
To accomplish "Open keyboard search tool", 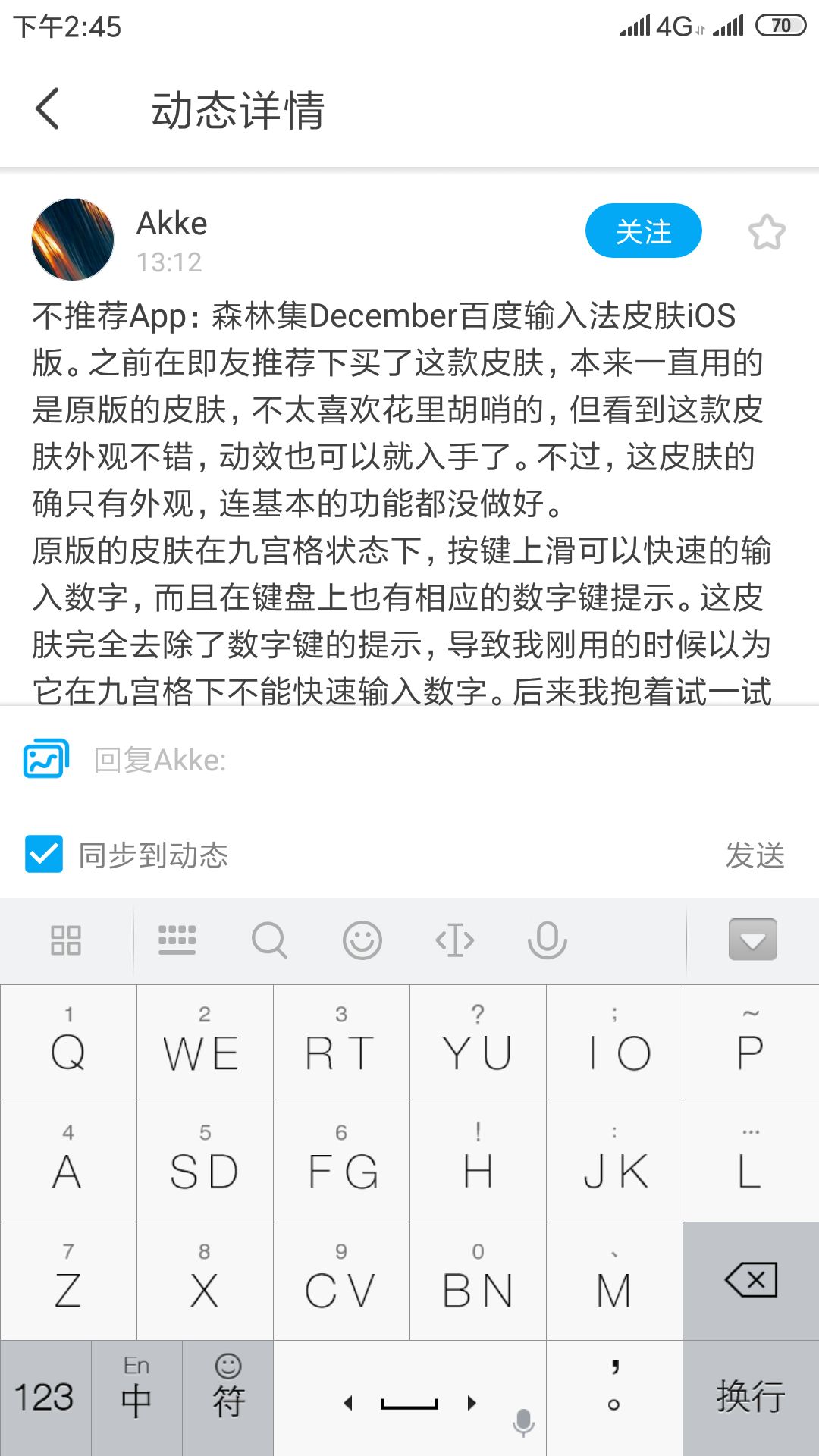I will [x=269, y=940].
